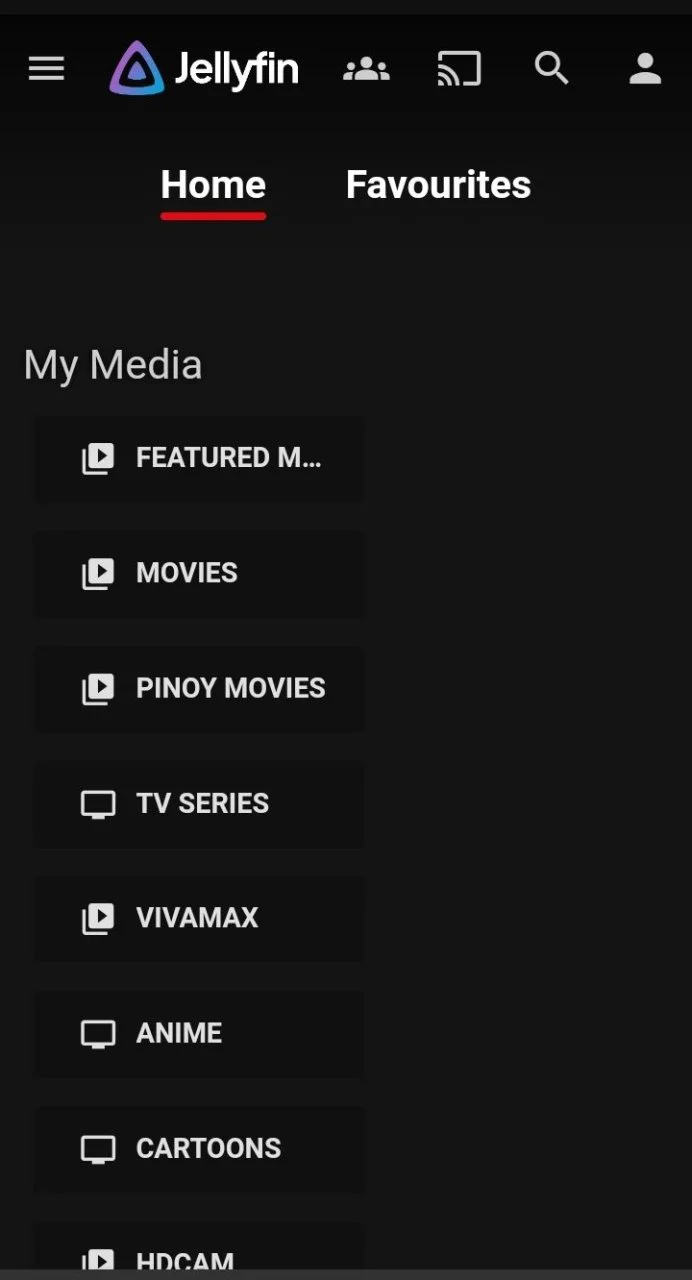Screen dimensions: 692x1280
Task: Open the Movies library
Action: point(200,573)
